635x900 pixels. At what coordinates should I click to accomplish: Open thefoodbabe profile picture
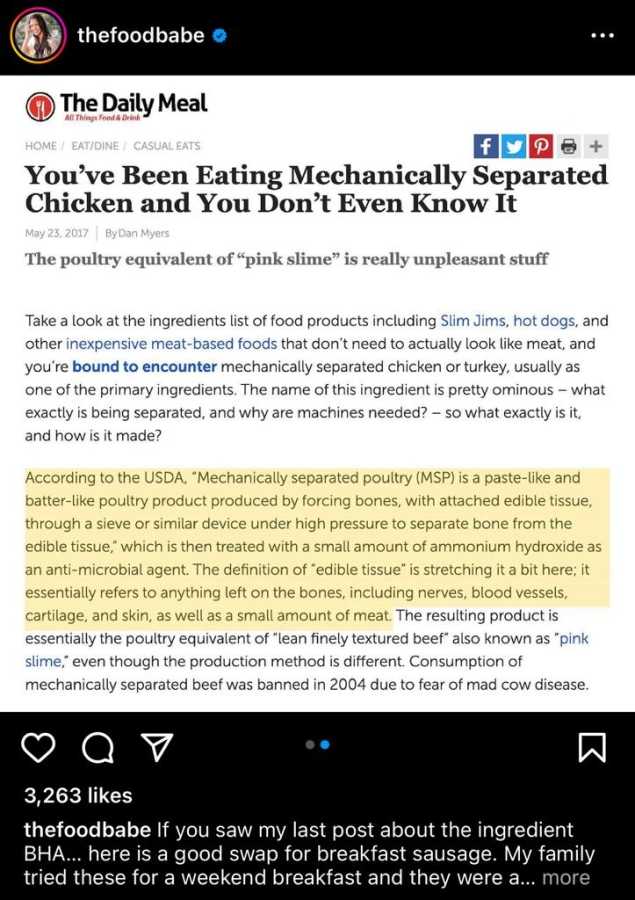[39, 36]
